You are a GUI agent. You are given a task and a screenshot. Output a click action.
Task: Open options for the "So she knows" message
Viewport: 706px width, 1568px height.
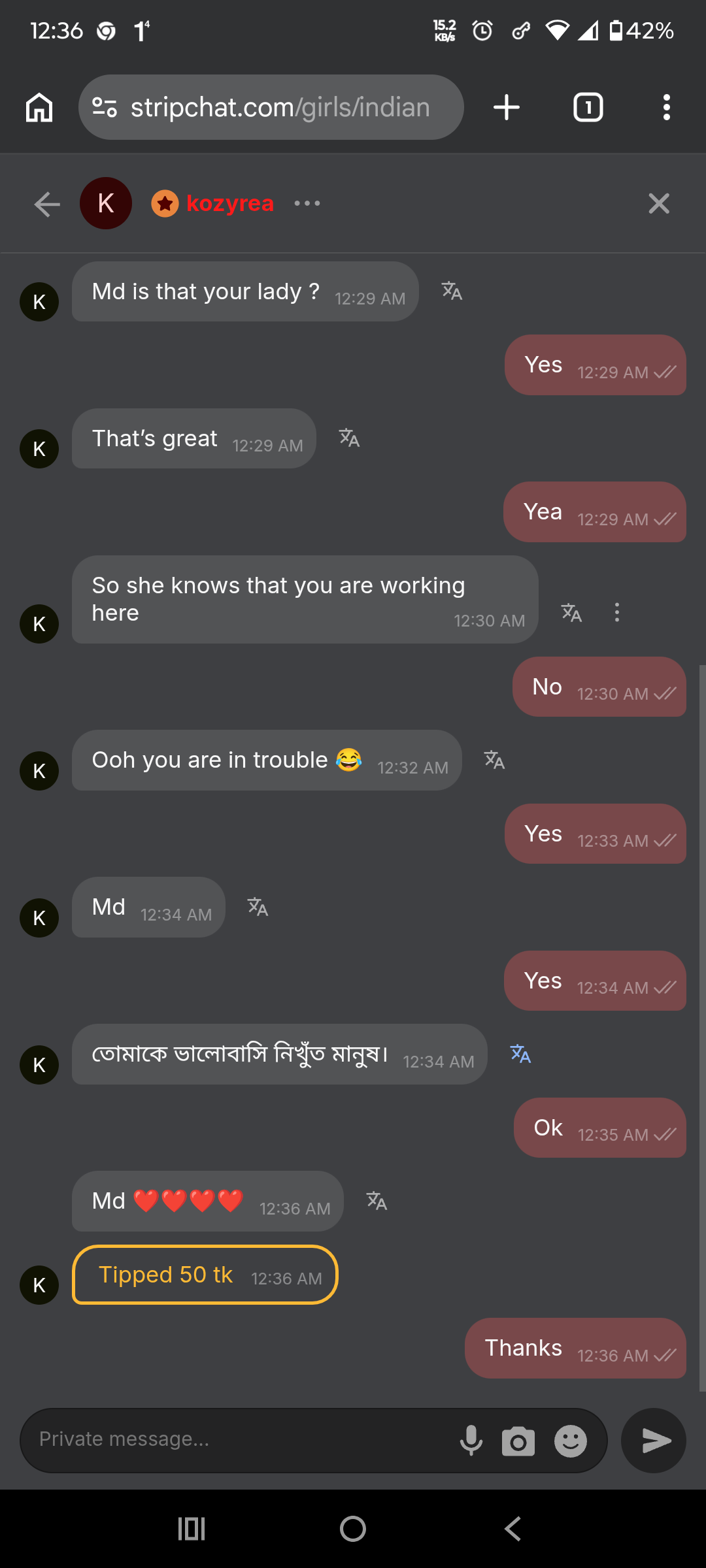[616, 612]
